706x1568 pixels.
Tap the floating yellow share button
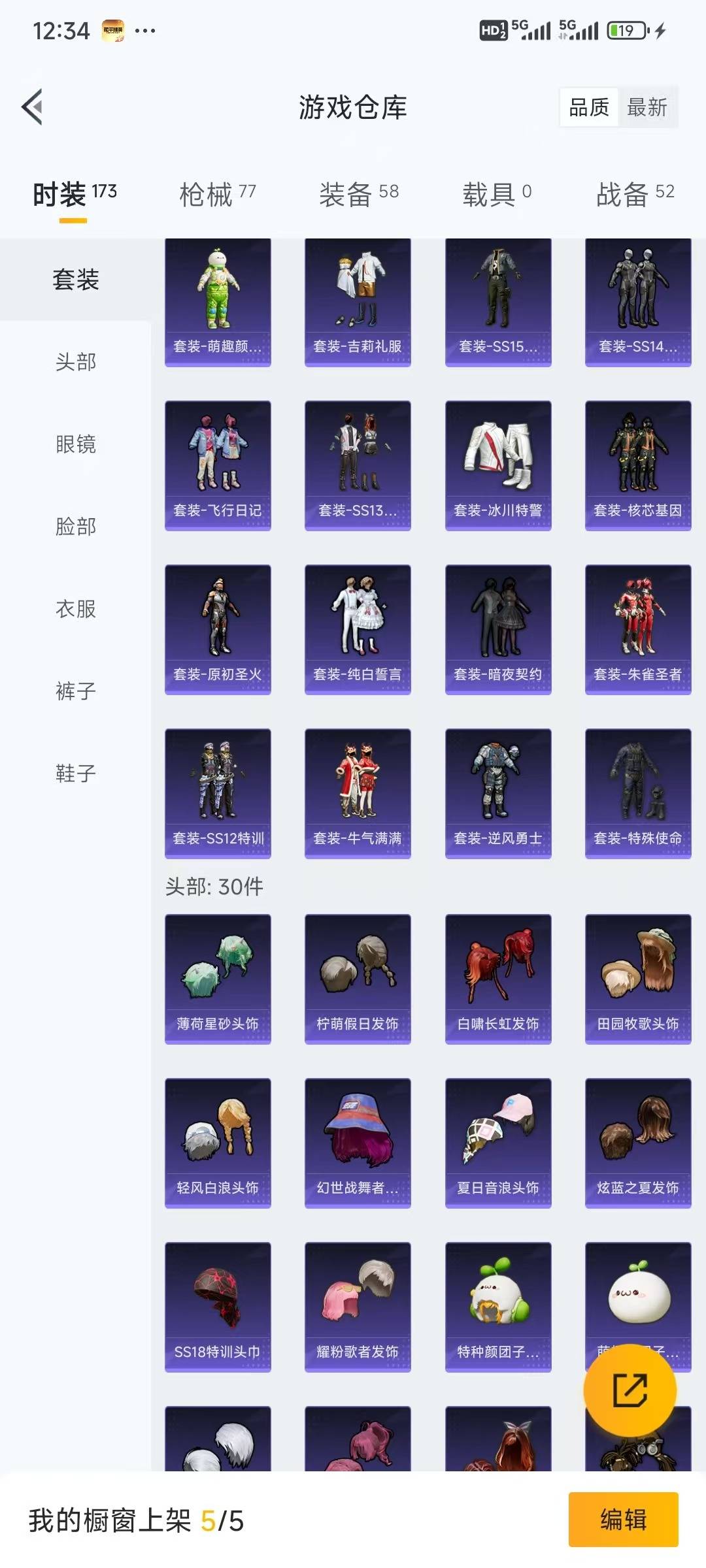[630, 1390]
